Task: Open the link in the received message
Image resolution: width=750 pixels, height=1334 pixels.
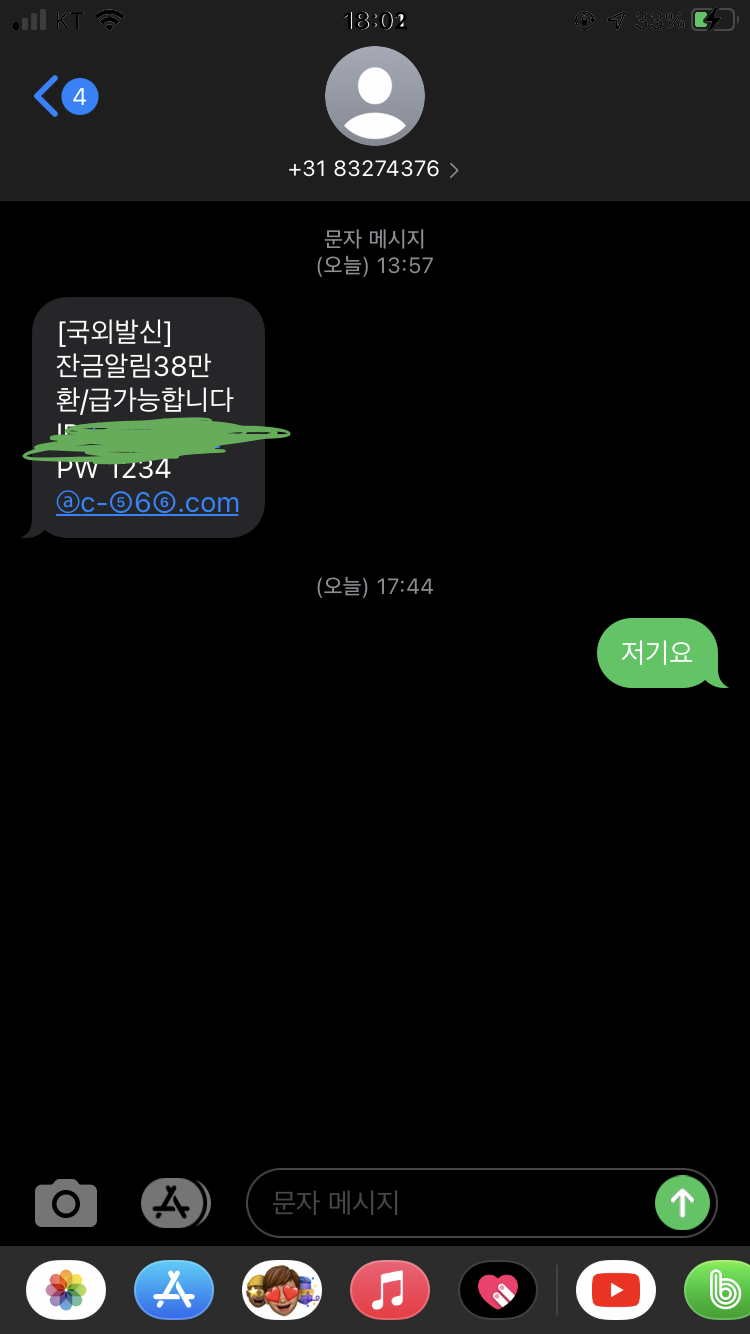Action: coord(148,502)
